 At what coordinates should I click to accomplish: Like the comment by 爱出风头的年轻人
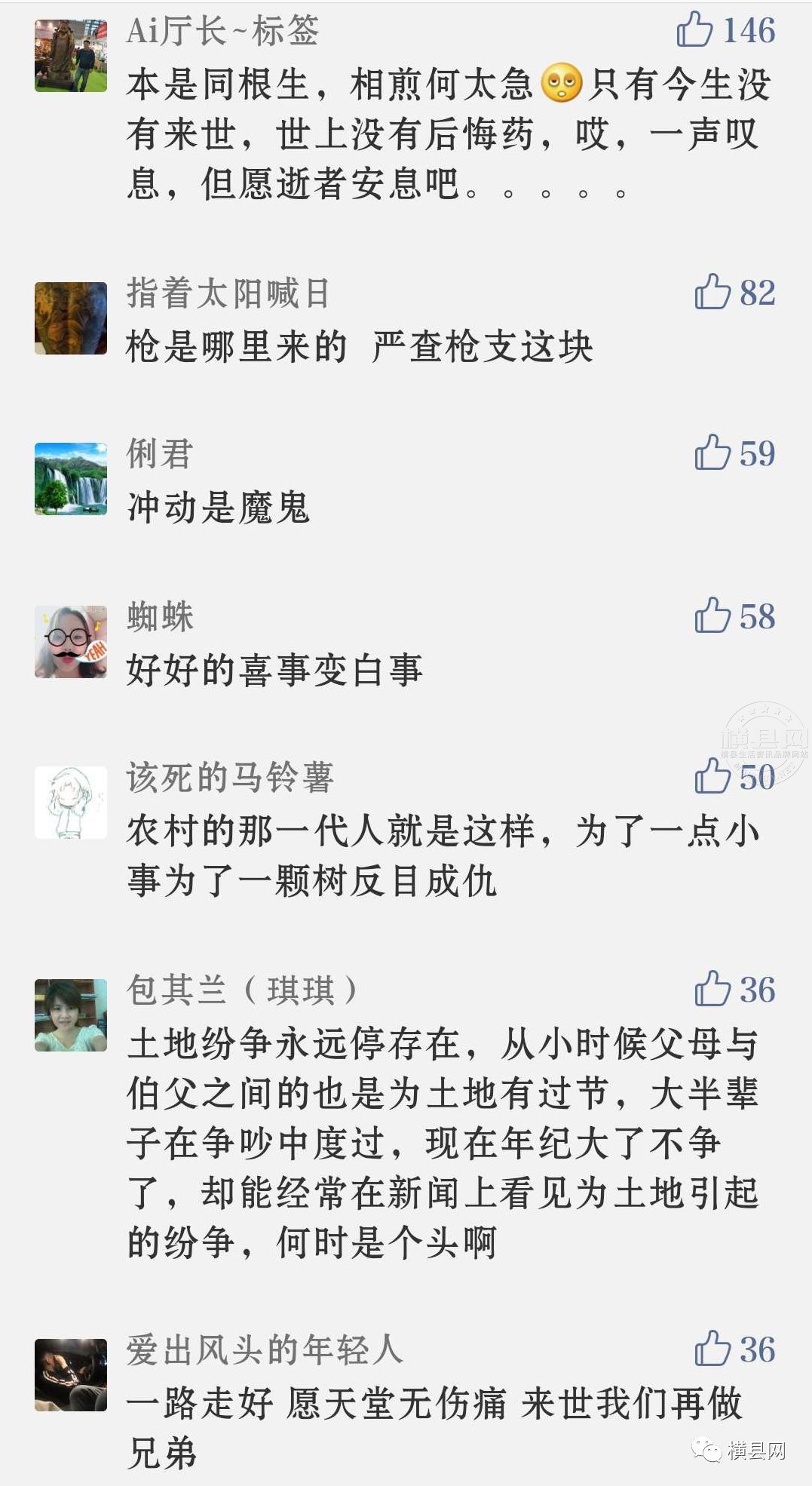pos(712,1349)
